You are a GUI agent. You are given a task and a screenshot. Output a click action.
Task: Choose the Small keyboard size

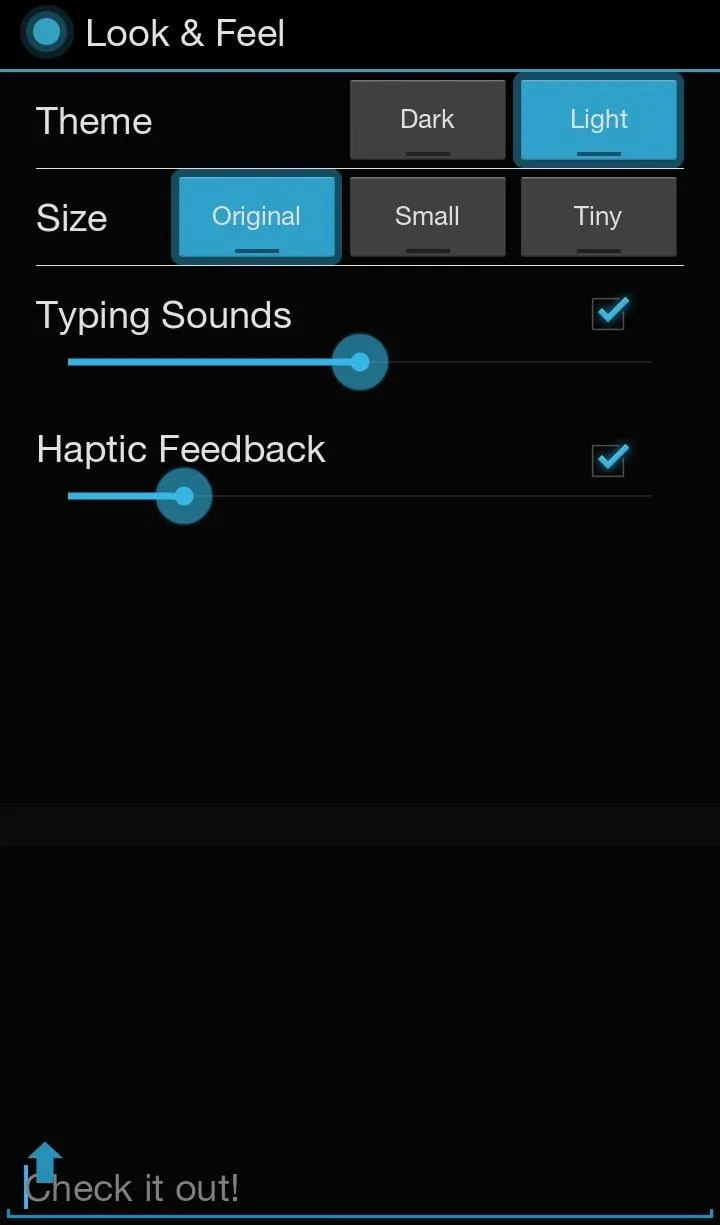tap(428, 217)
